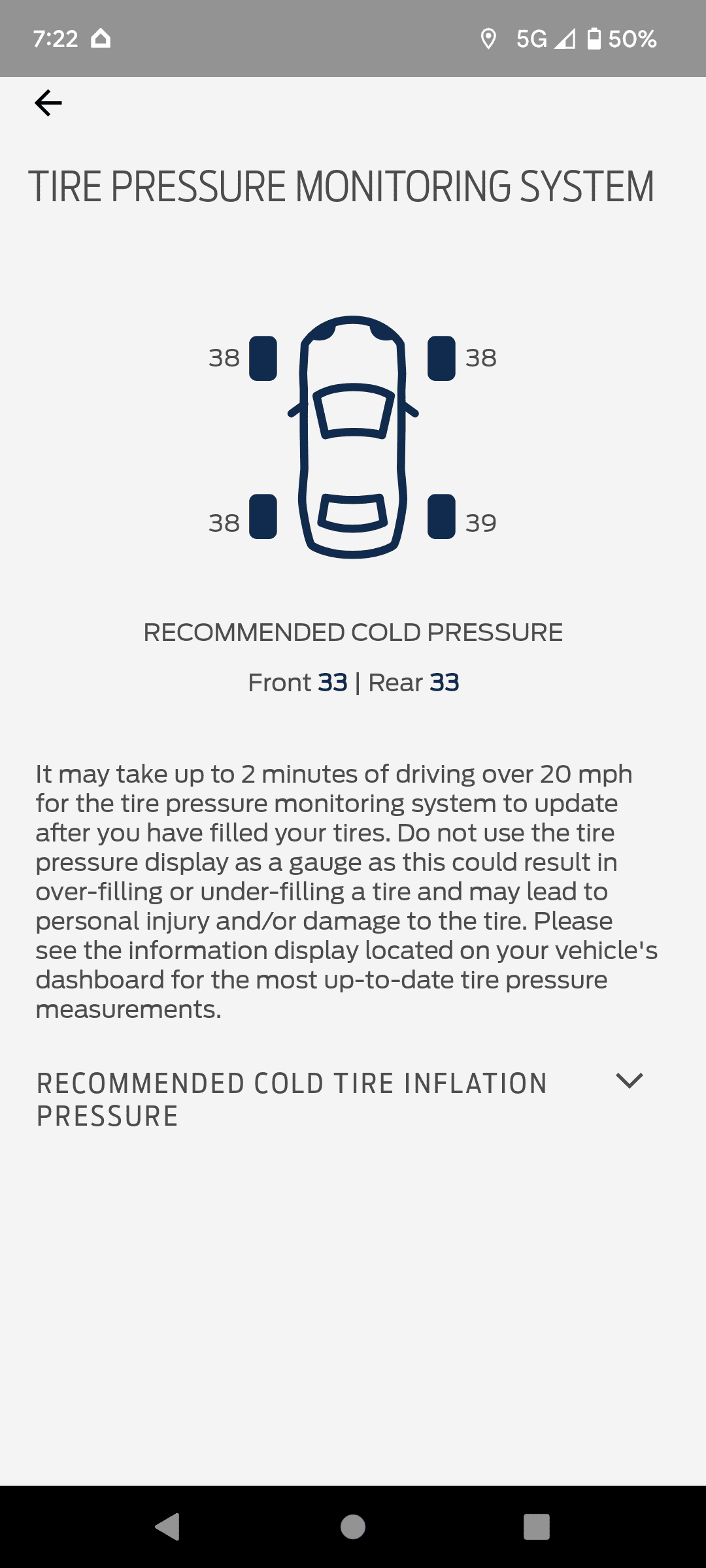Go to the system home screen
Viewport: 706px width, 1568px height.
click(353, 1527)
